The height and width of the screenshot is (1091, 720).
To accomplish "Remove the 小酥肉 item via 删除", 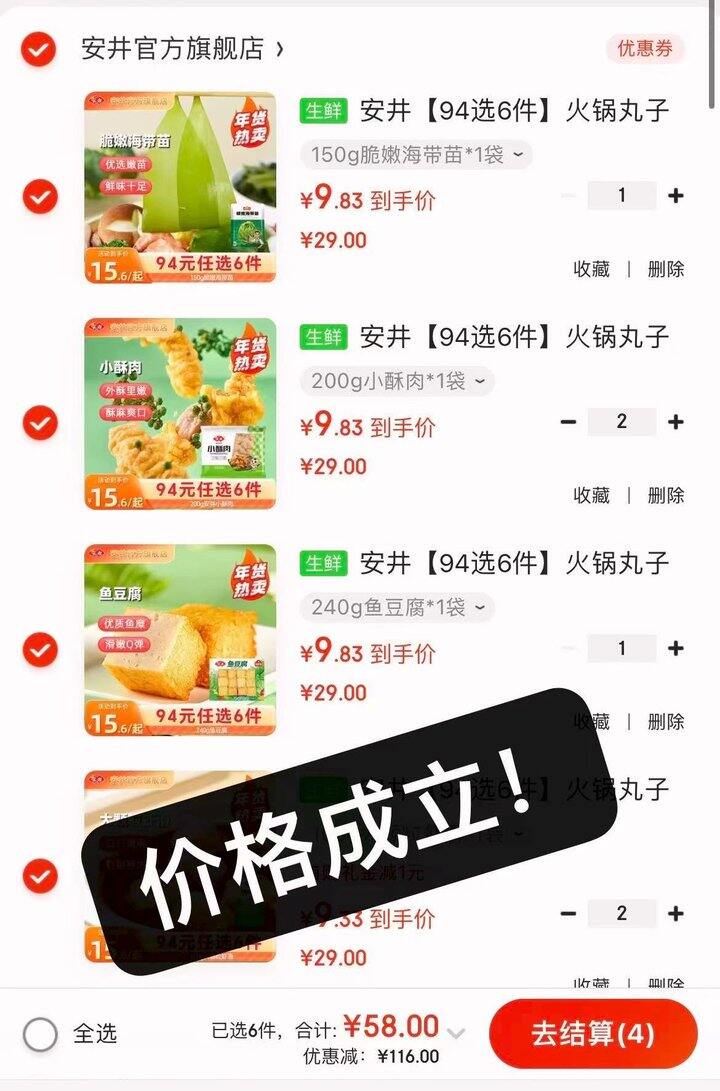I will (x=666, y=495).
